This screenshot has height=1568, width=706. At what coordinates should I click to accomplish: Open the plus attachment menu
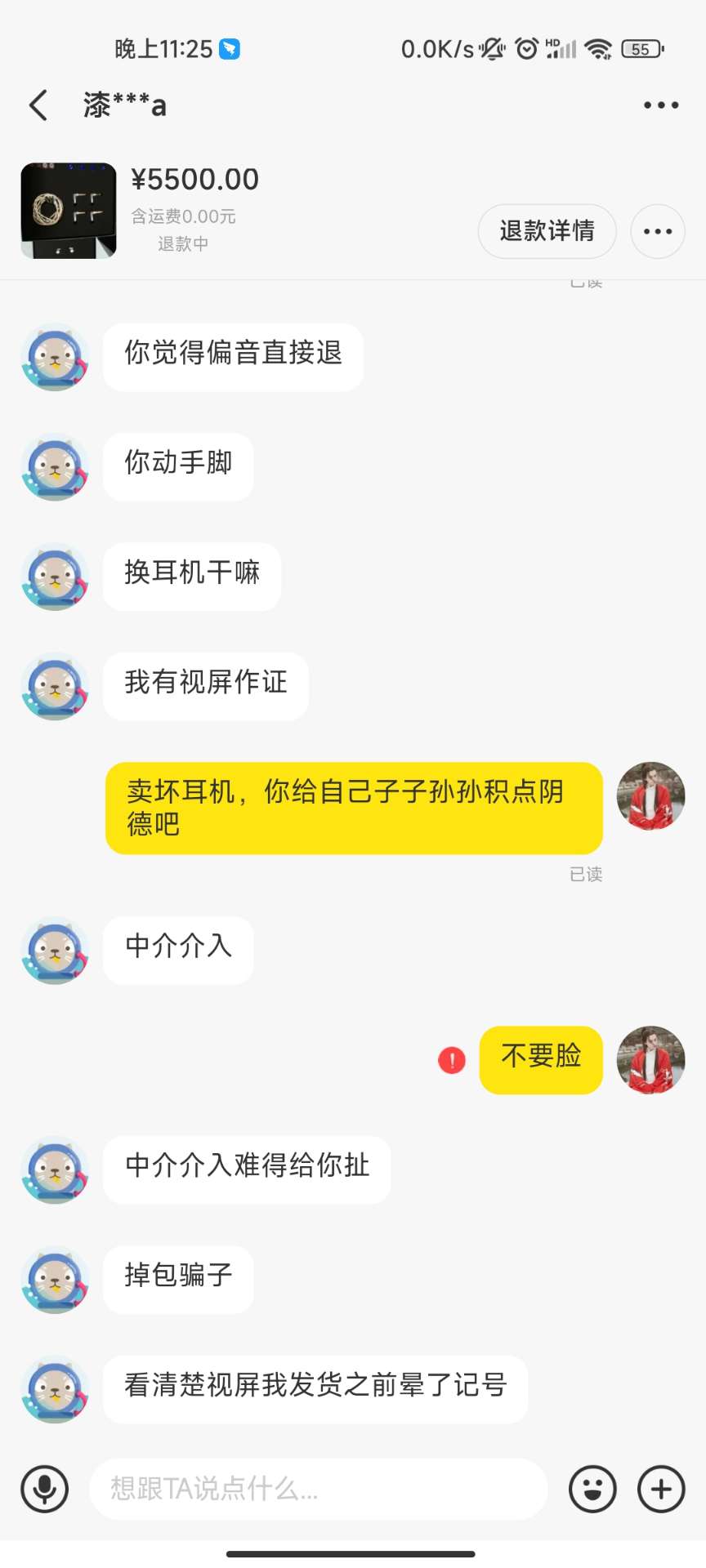tap(661, 1489)
